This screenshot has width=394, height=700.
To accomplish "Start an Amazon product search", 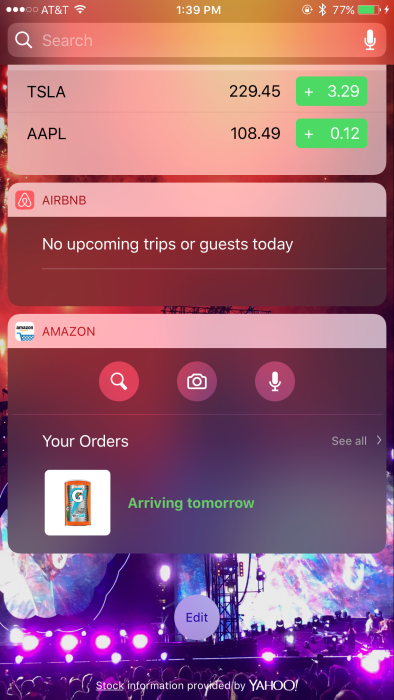I will (119, 381).
